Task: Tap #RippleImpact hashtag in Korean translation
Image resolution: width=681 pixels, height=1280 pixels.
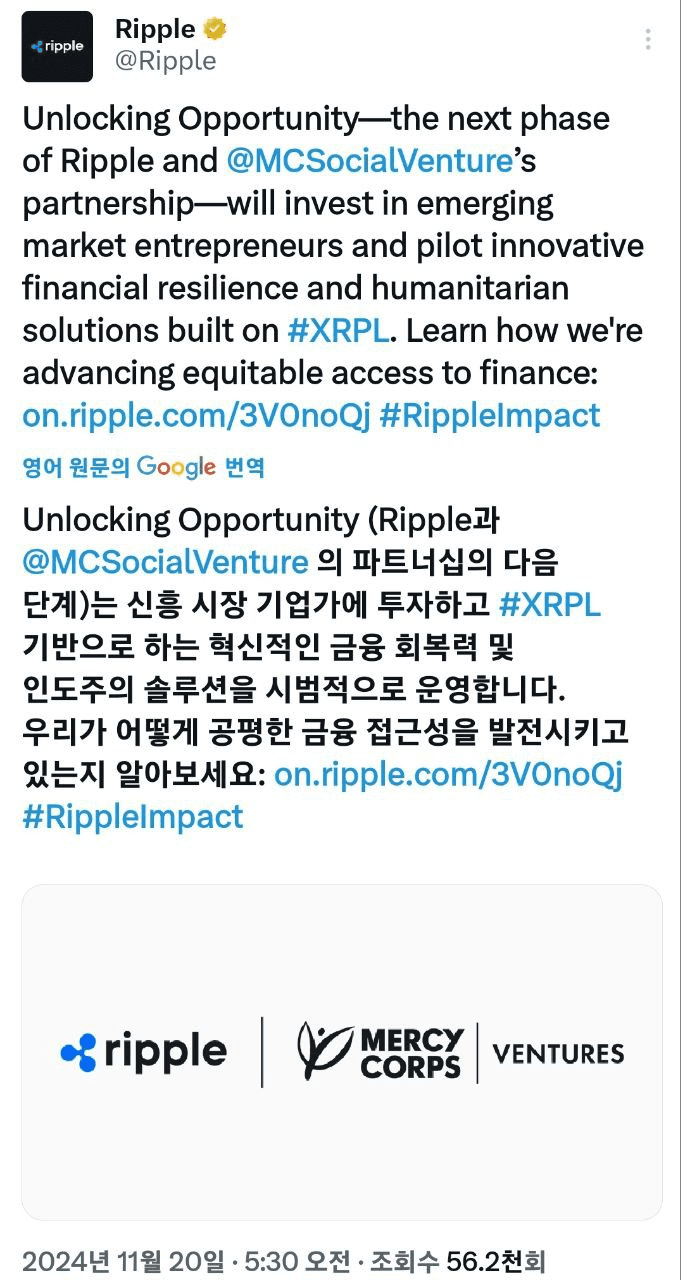Action: click(x=133, y=816)
